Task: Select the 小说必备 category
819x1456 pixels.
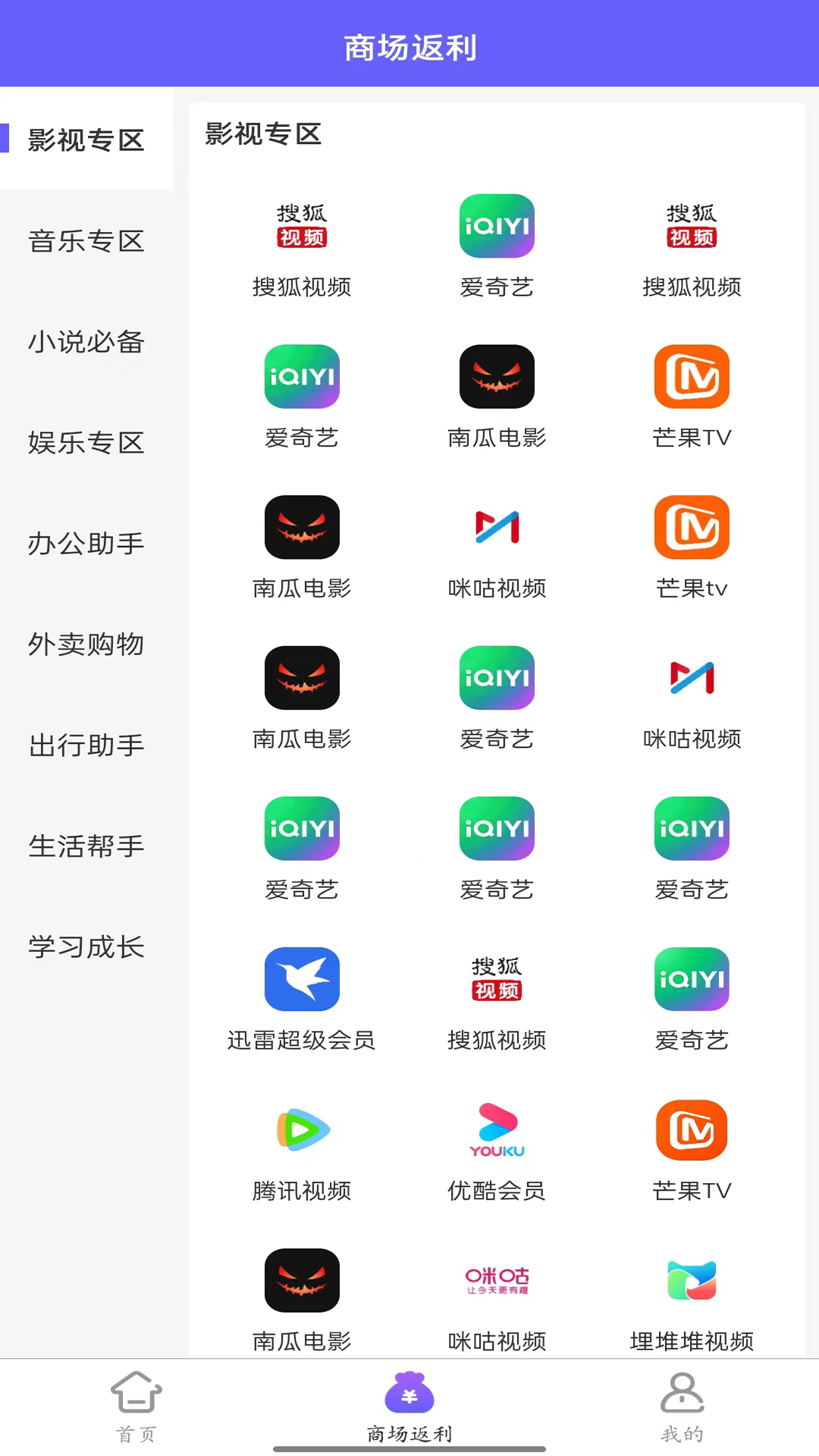Action: tap(86, 342)
